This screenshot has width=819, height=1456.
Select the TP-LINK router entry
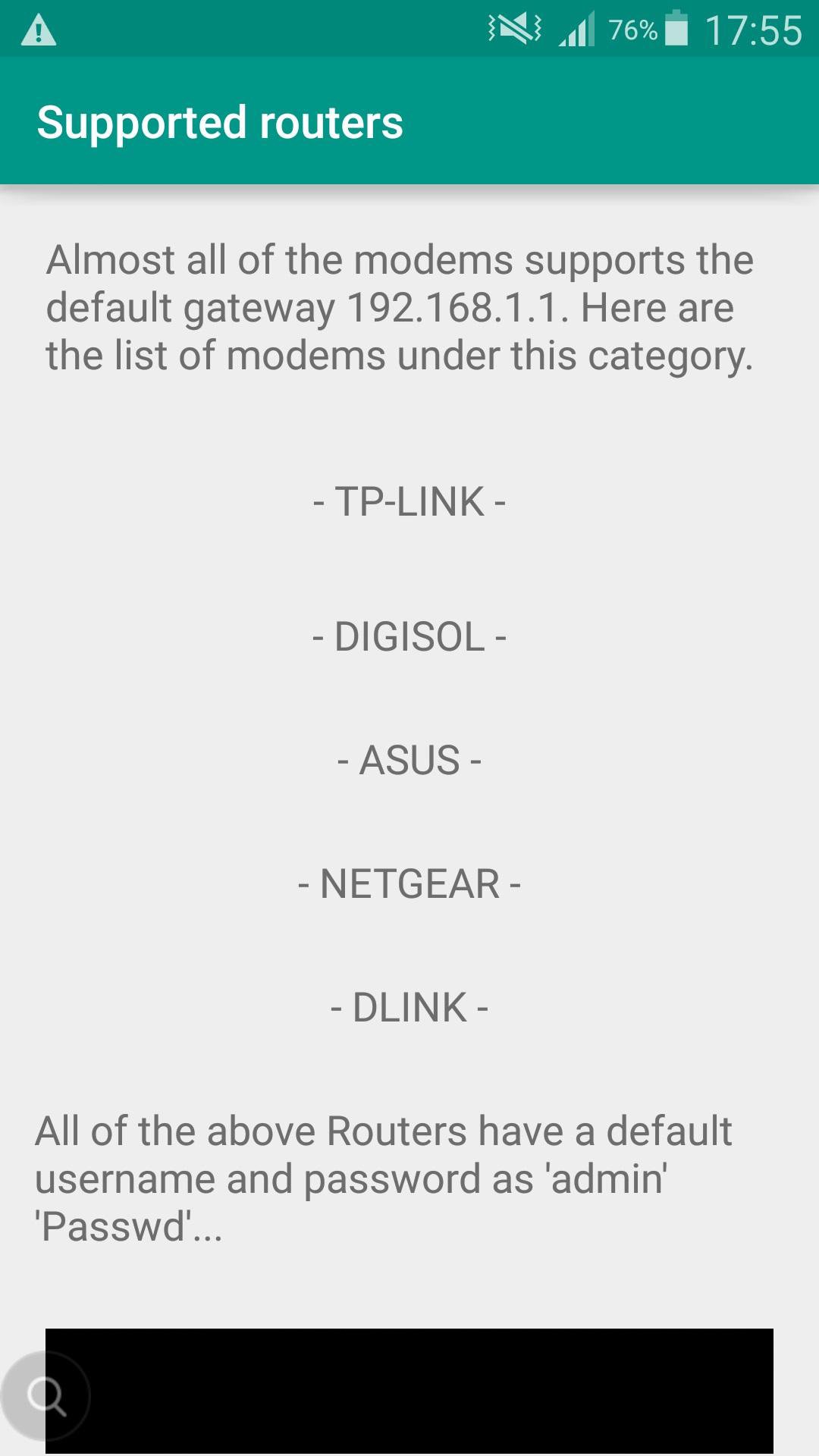pos(409,500)
